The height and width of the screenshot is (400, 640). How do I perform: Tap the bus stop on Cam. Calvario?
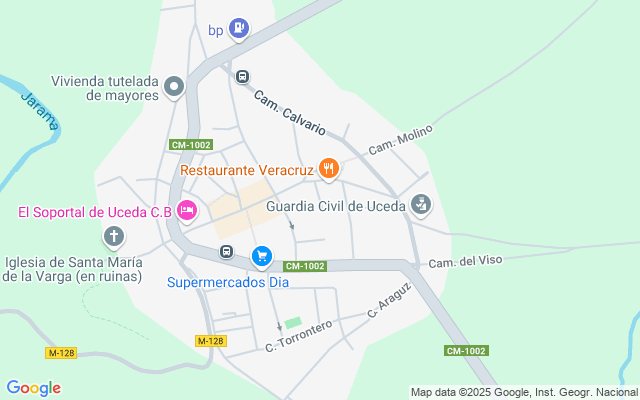pyautogui.click(x=242, y=76)
